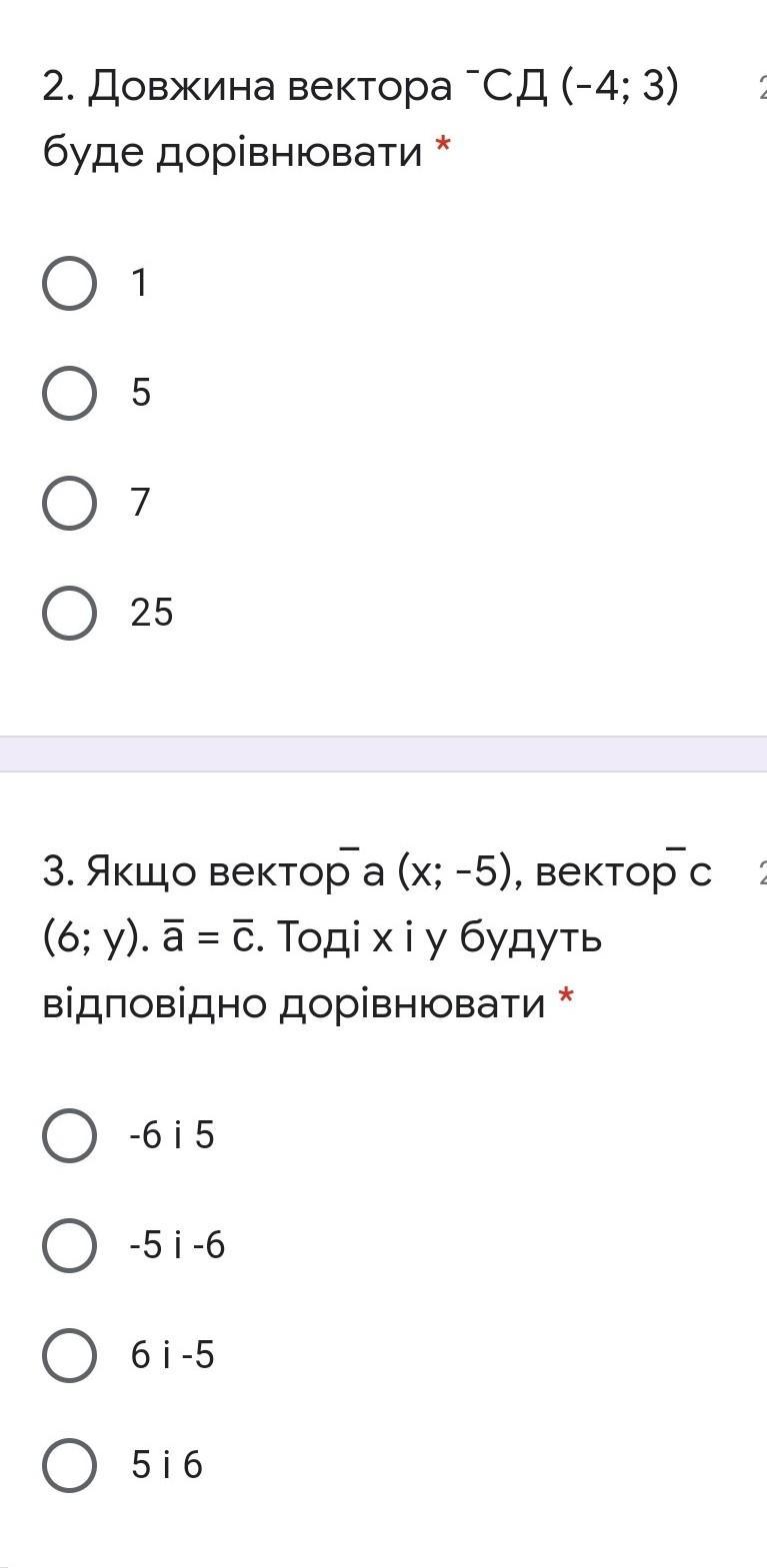
Task: Select answer 1 for question 2
Action: pyautogui.click(x=70, y=283)
